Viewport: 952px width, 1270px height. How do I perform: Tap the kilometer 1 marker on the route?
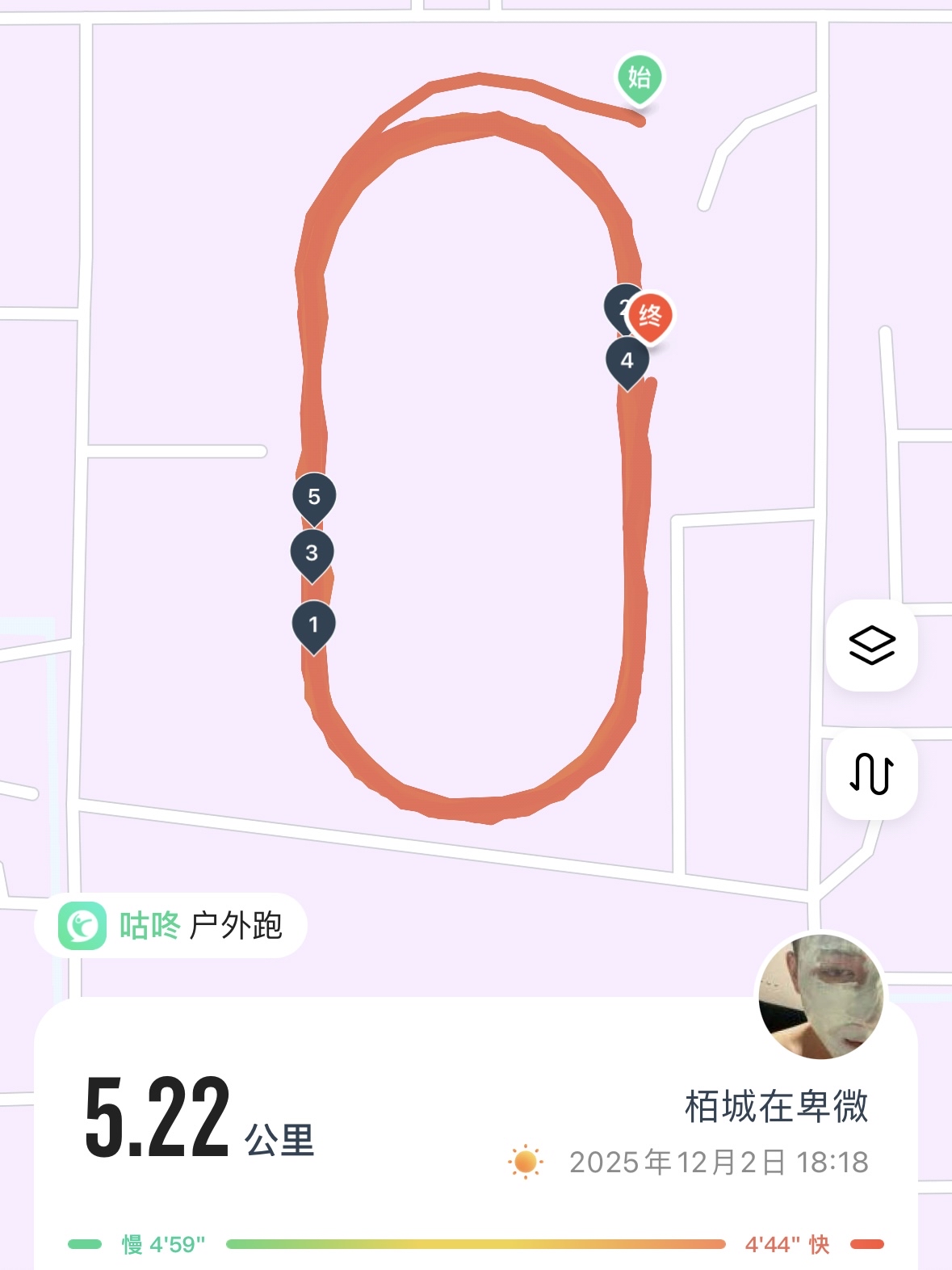click(313, 624)
